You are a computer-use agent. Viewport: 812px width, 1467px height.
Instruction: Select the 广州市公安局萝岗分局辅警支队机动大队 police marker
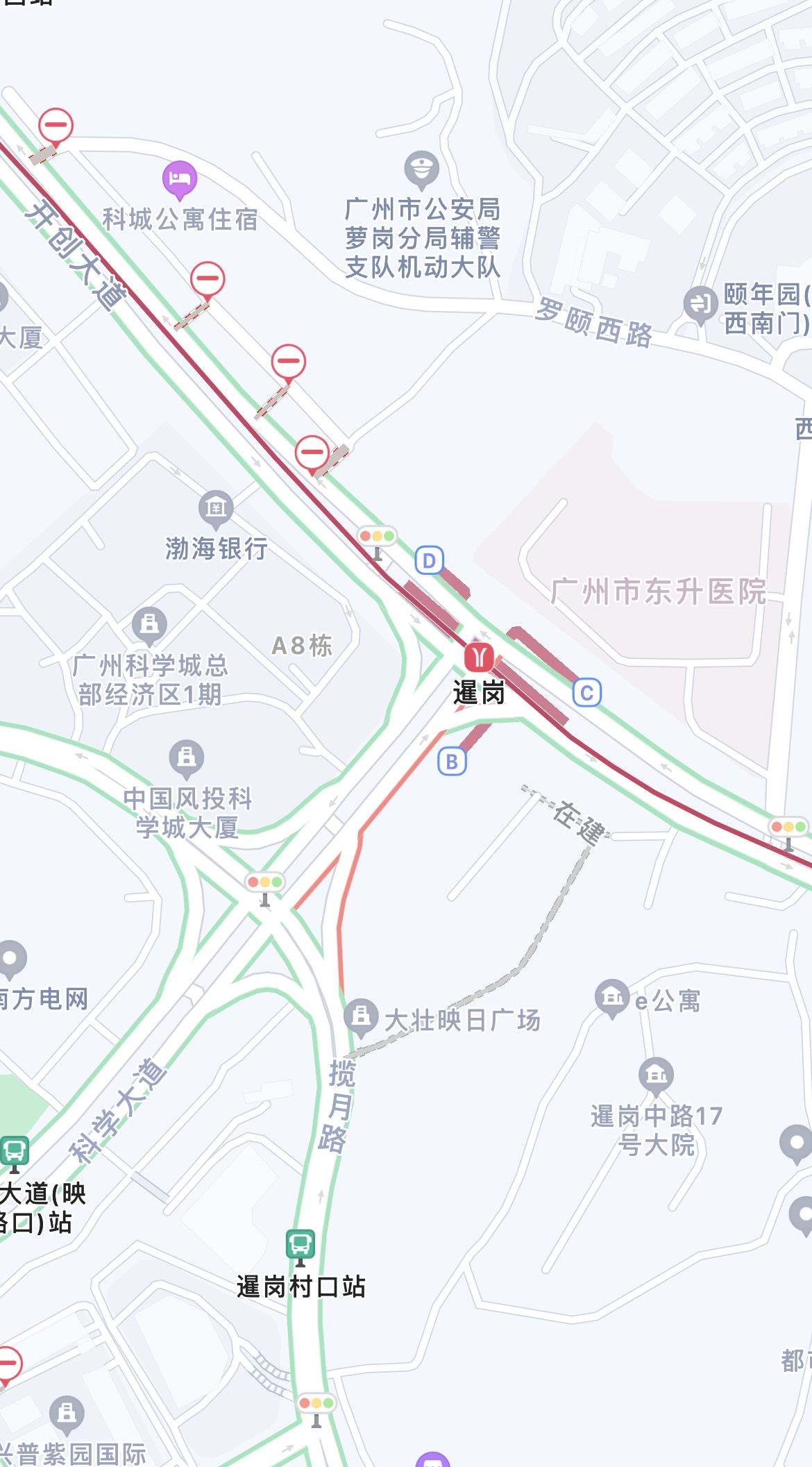(x=422, y=169)
